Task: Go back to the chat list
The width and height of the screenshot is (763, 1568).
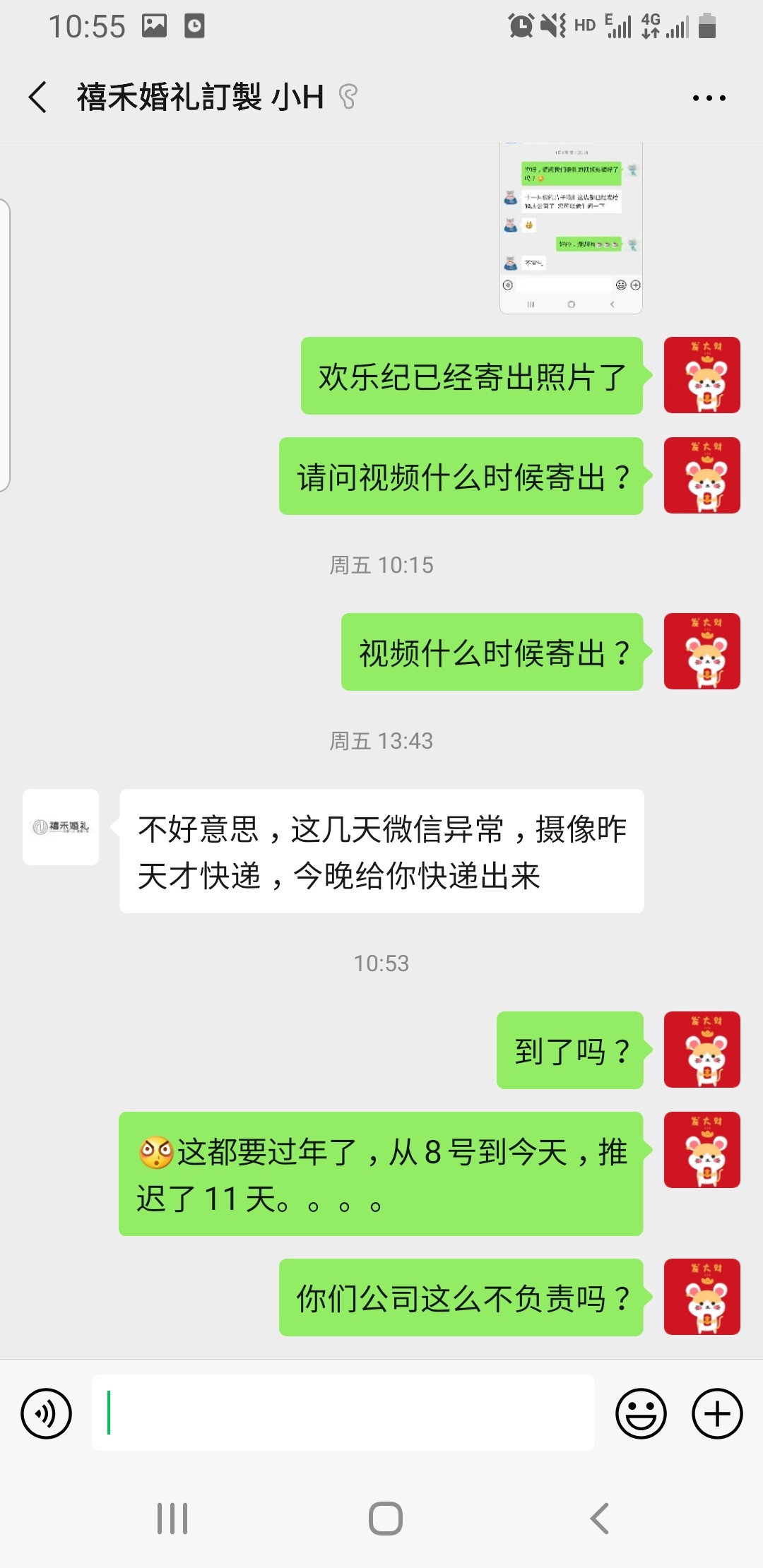Action: click(x=38, y=97)
